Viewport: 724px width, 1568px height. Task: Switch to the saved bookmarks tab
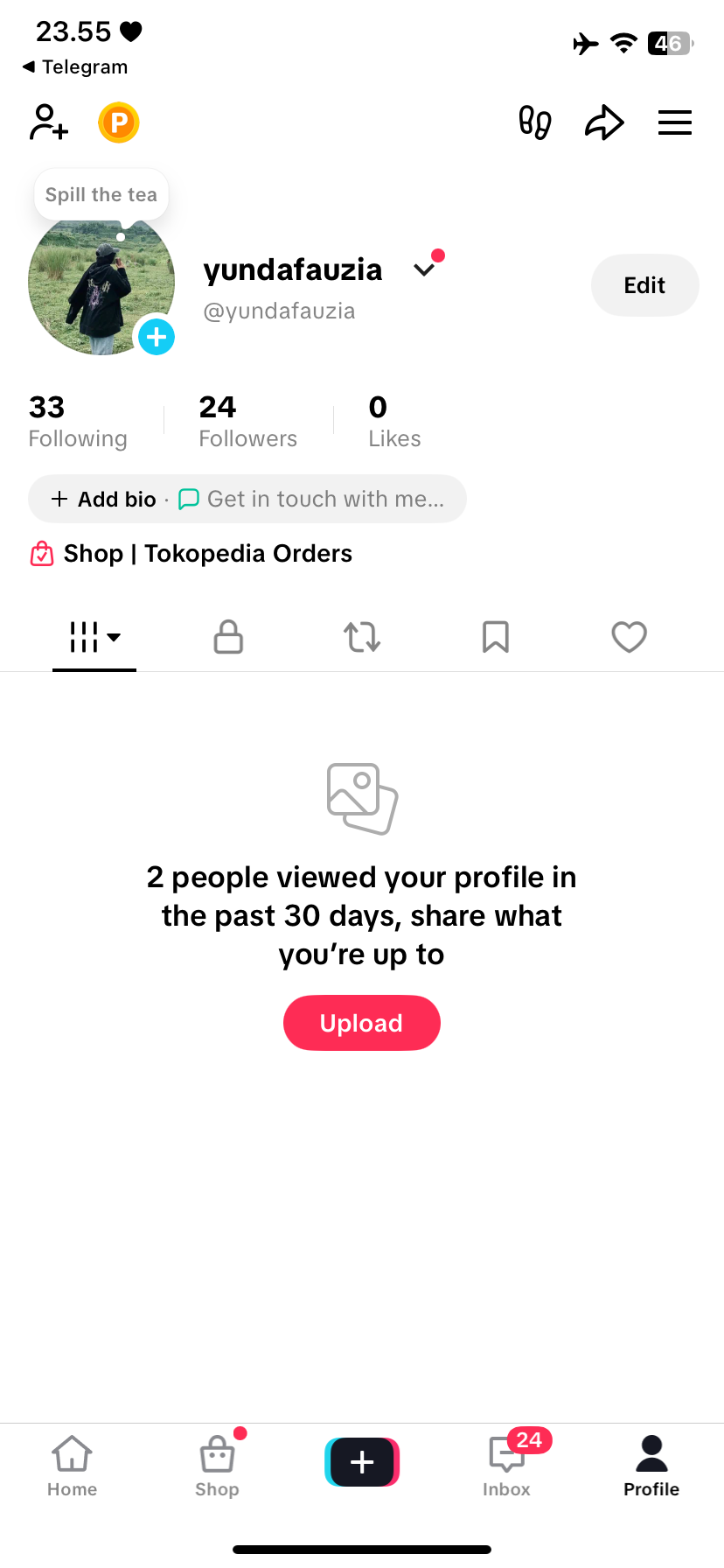click(x=496, y=637)
